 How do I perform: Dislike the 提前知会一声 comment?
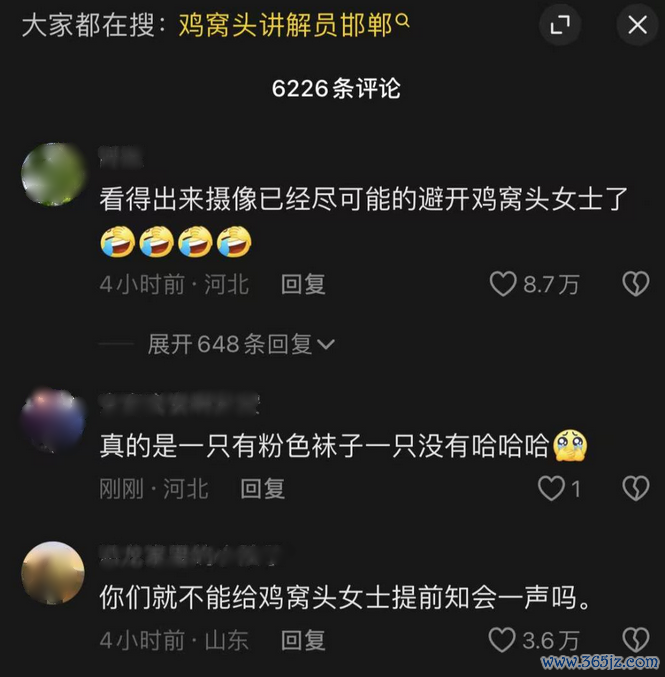(636, 639)
